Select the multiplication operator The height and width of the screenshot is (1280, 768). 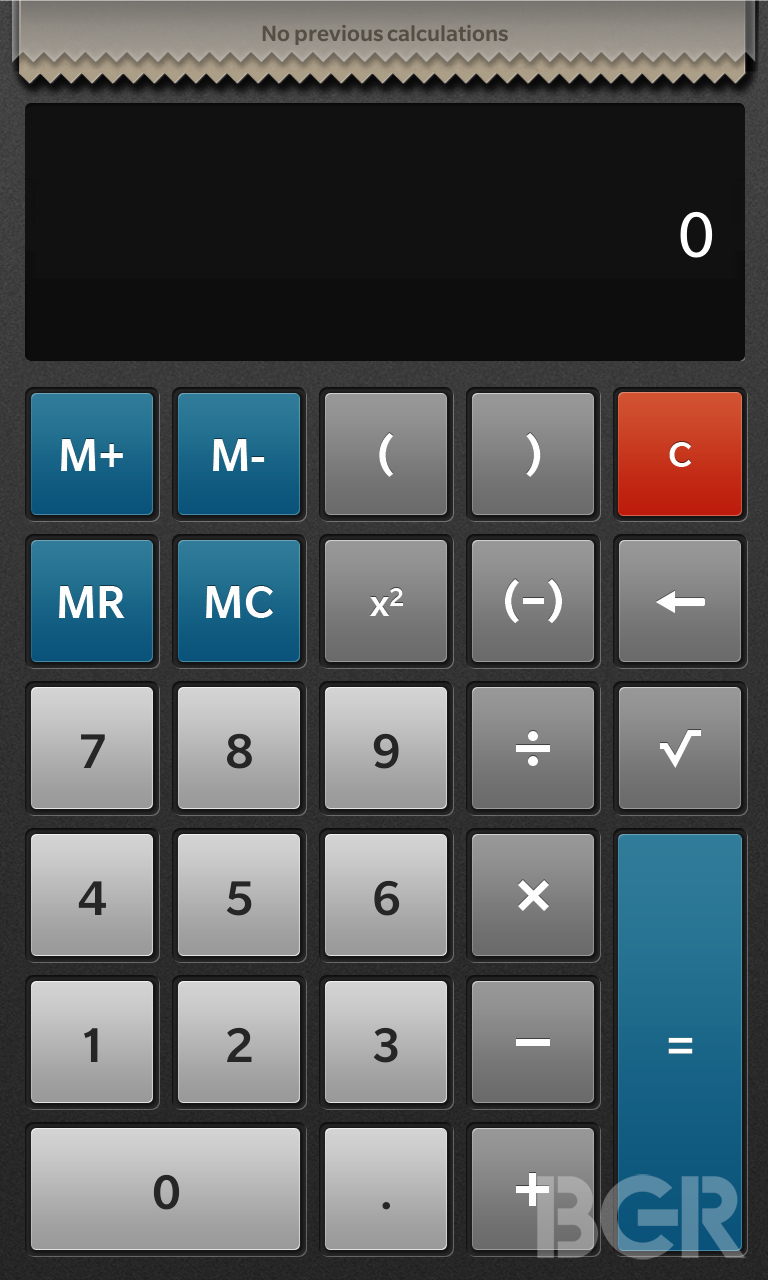[533, 895]
